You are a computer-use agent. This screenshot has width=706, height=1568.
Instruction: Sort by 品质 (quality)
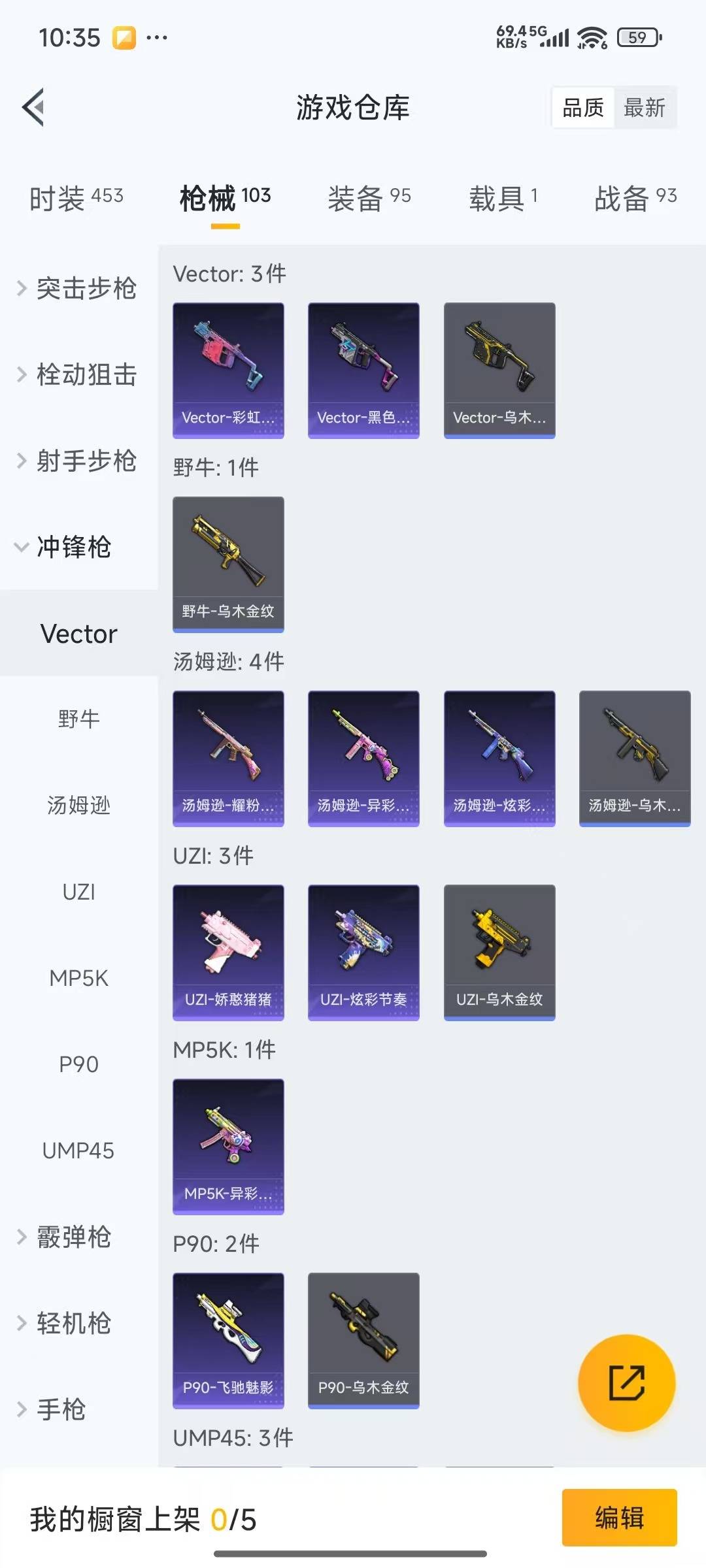(582, 108)
